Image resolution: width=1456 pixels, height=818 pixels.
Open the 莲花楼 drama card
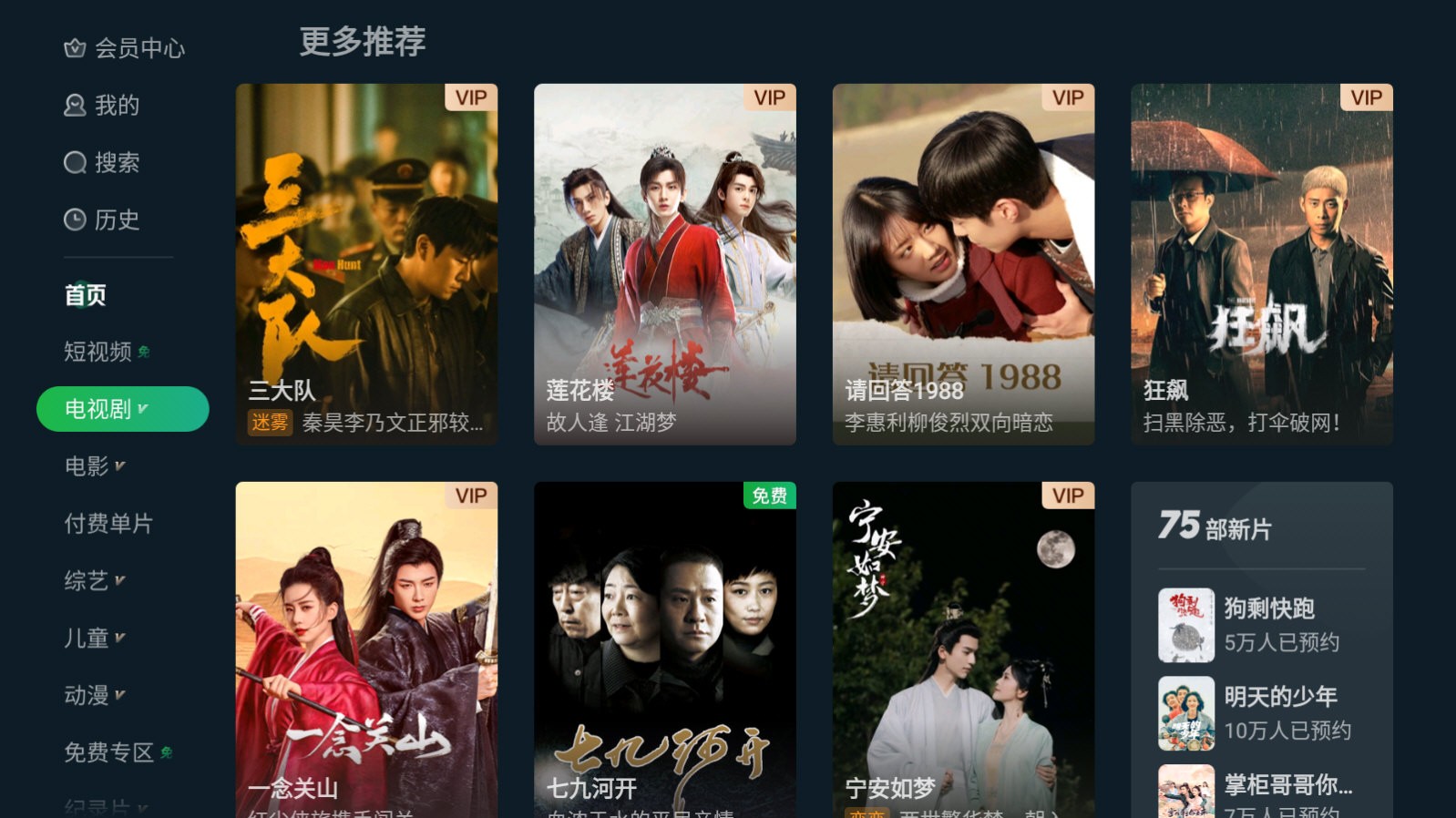coord(664,264)
